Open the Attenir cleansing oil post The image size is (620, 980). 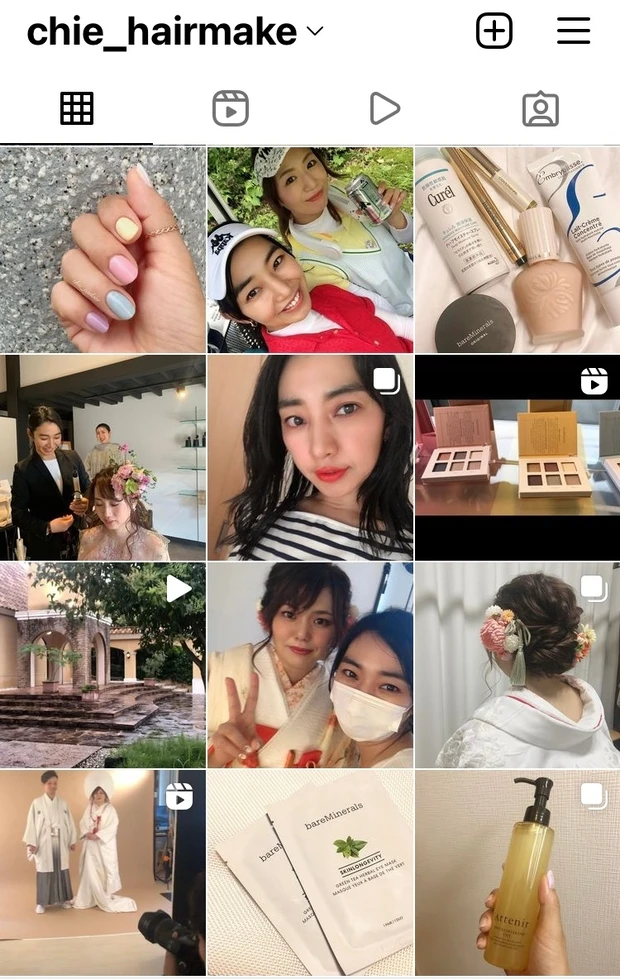[x=517, y=872]
